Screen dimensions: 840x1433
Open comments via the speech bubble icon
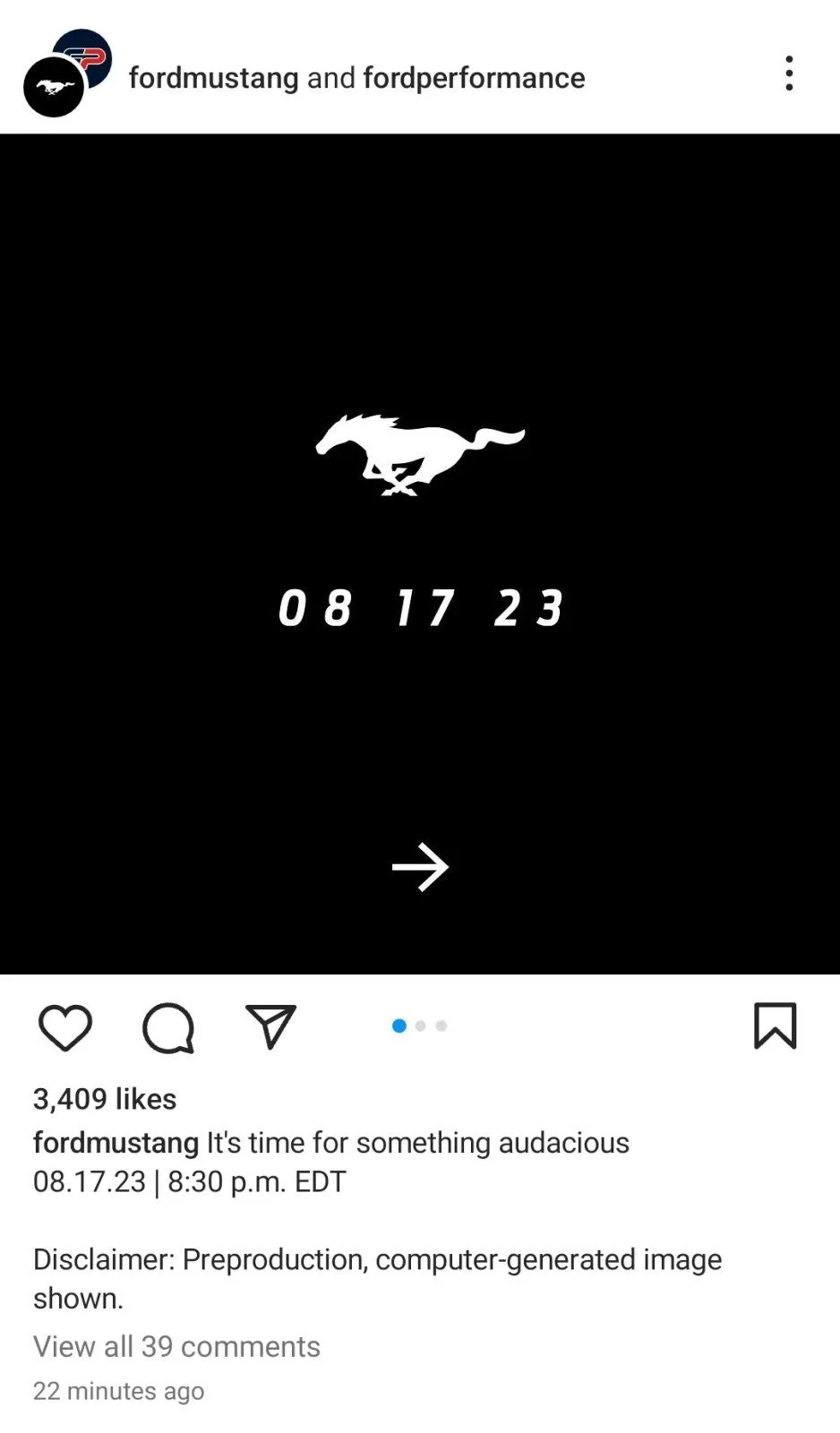(168, 1027)
